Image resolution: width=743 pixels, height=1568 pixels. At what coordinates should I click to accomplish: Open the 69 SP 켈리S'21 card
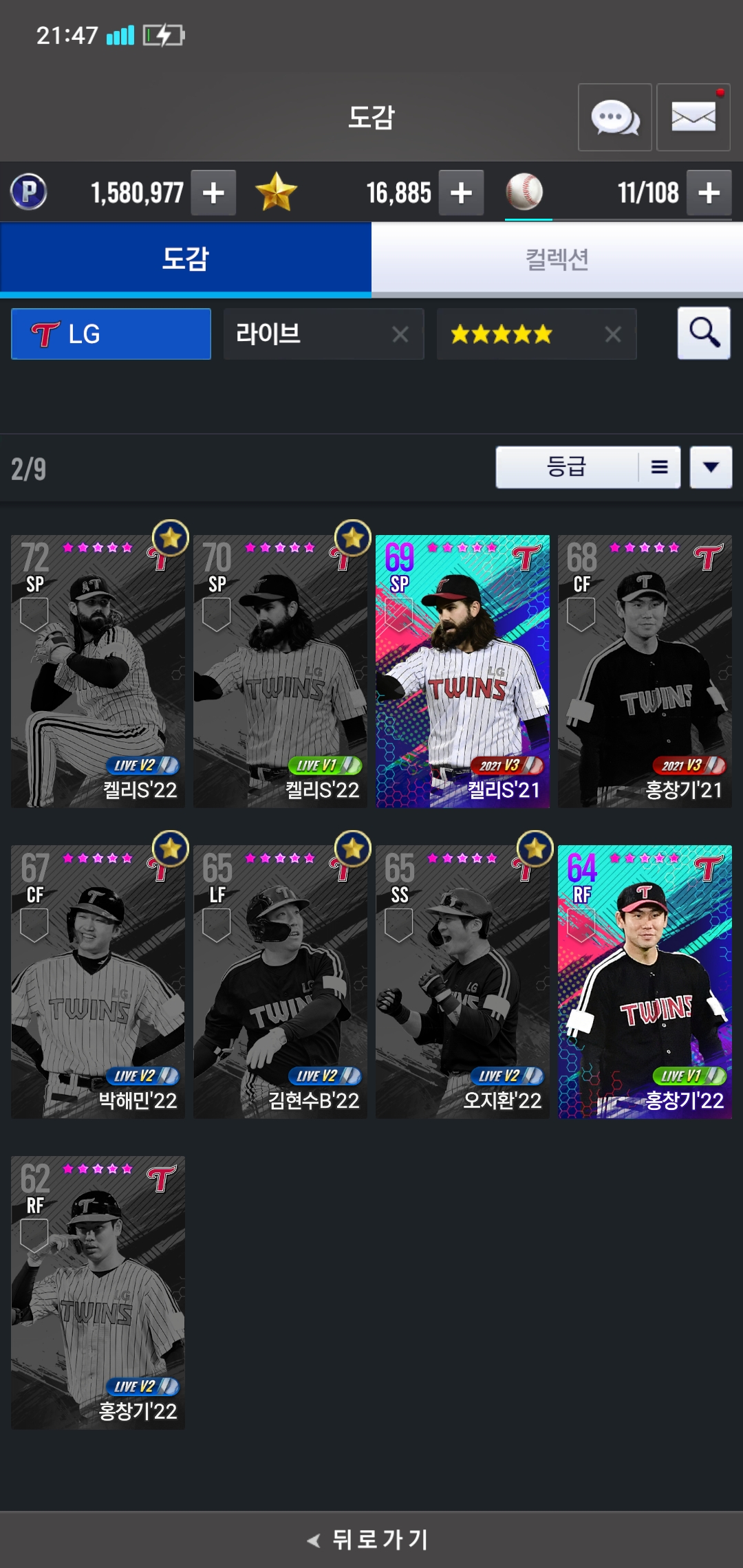pyautogui.click(x=462, y=671)
